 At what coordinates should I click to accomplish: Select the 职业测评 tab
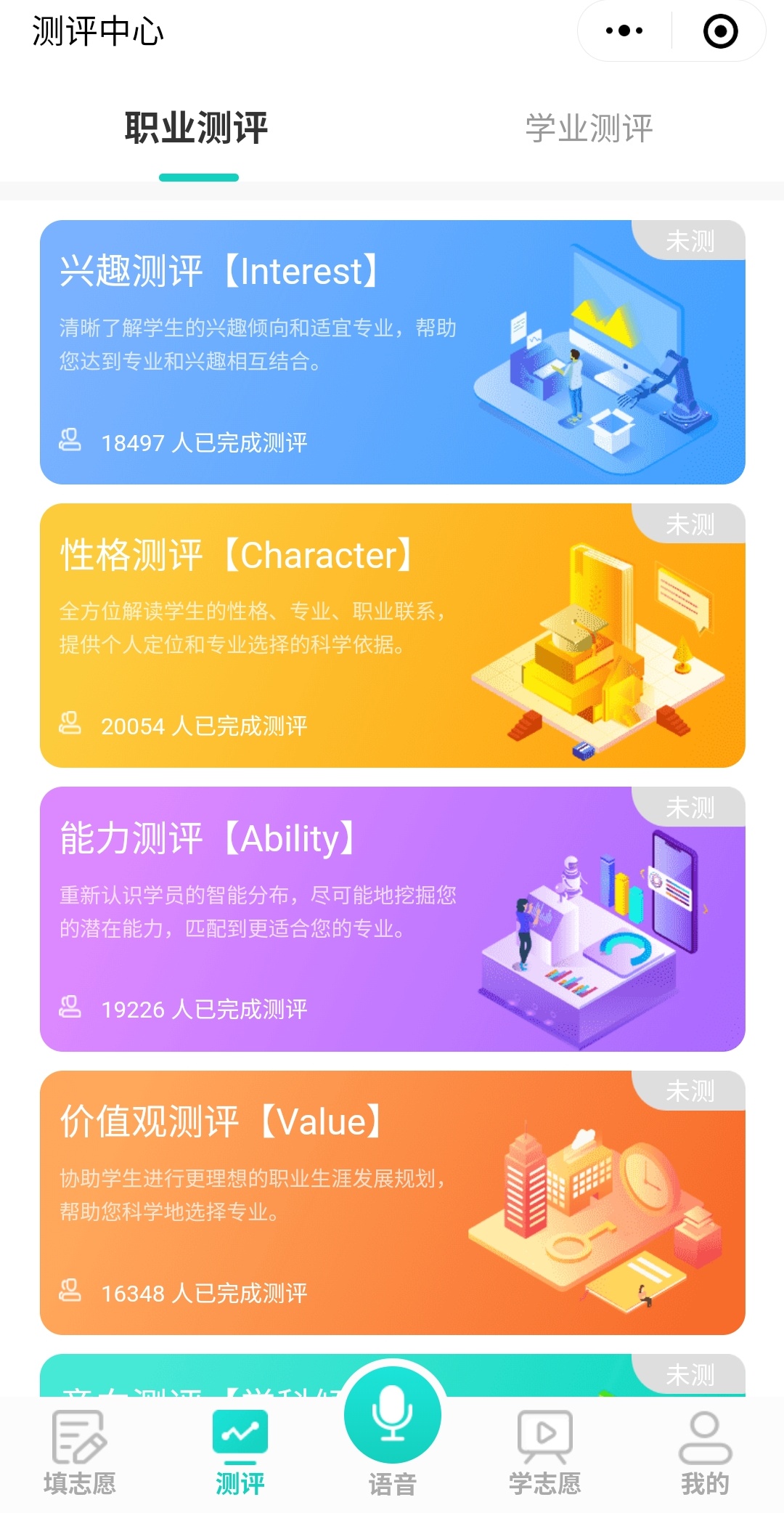point(196,129)
